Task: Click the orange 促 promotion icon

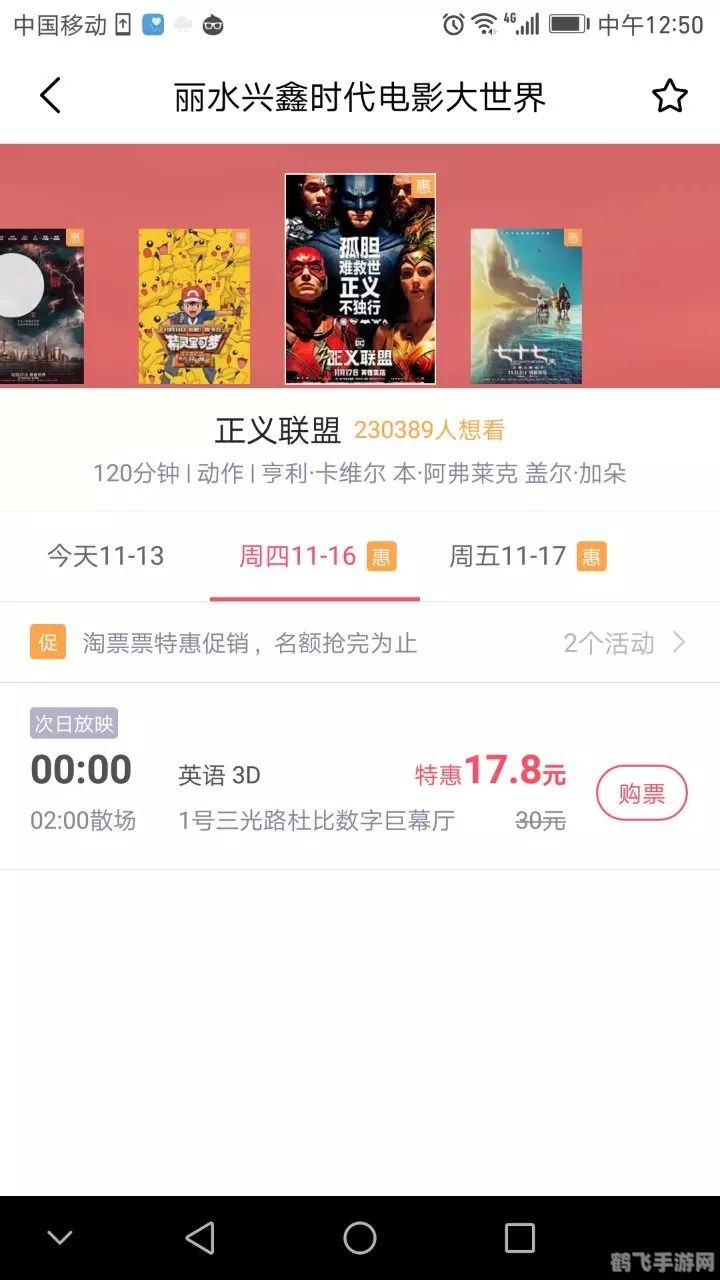Action: coord(47,643)
